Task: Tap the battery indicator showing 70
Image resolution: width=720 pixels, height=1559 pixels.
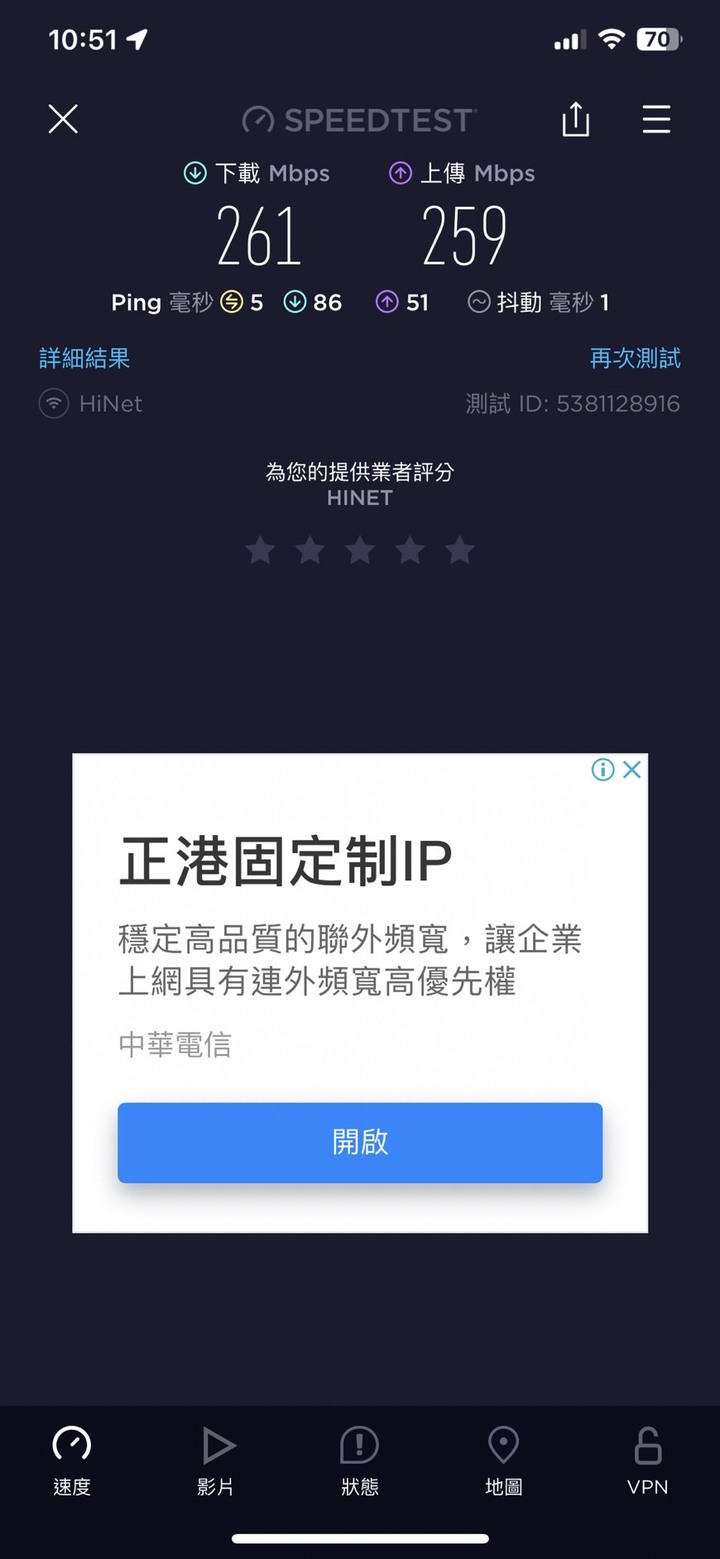Action: 660,39
